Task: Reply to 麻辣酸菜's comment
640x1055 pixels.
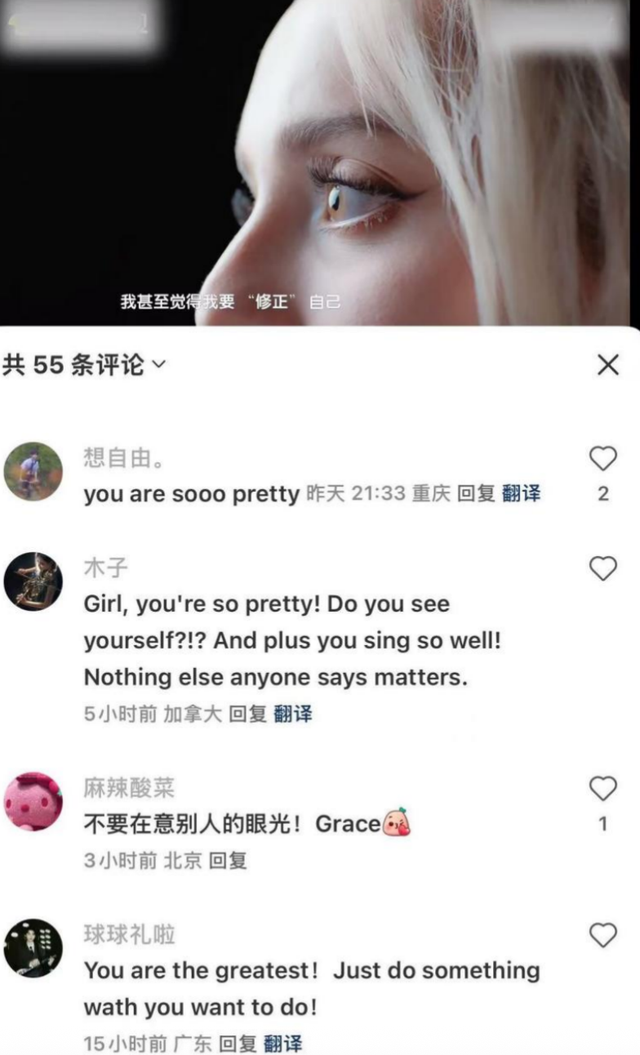Action: pos(227,860)
